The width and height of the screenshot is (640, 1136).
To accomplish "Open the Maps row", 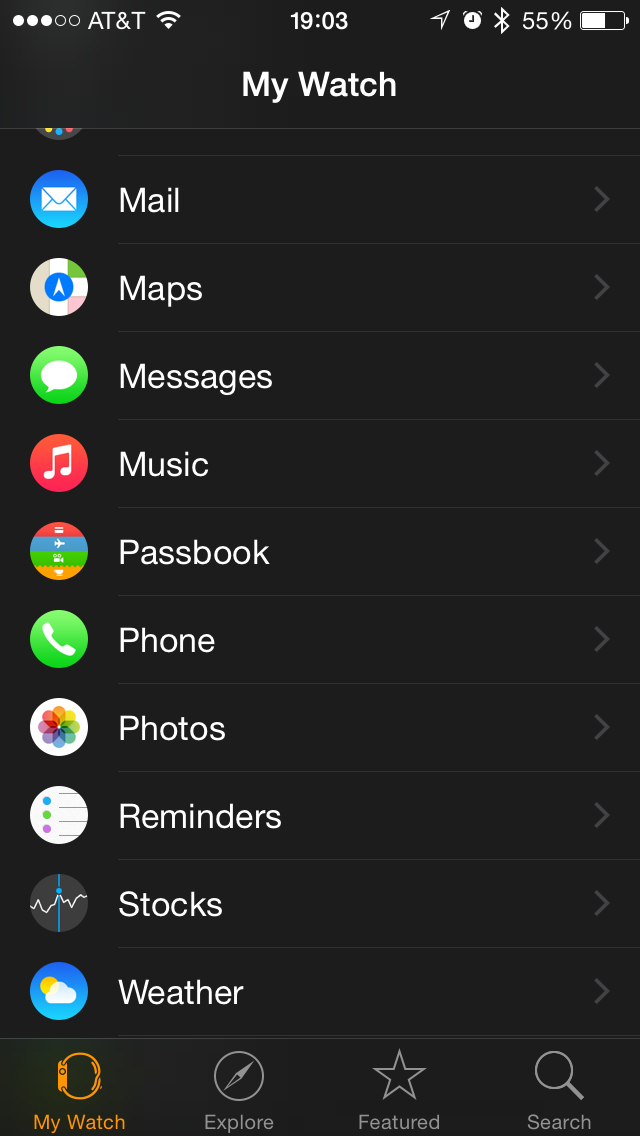I will [x=320, y=288].
